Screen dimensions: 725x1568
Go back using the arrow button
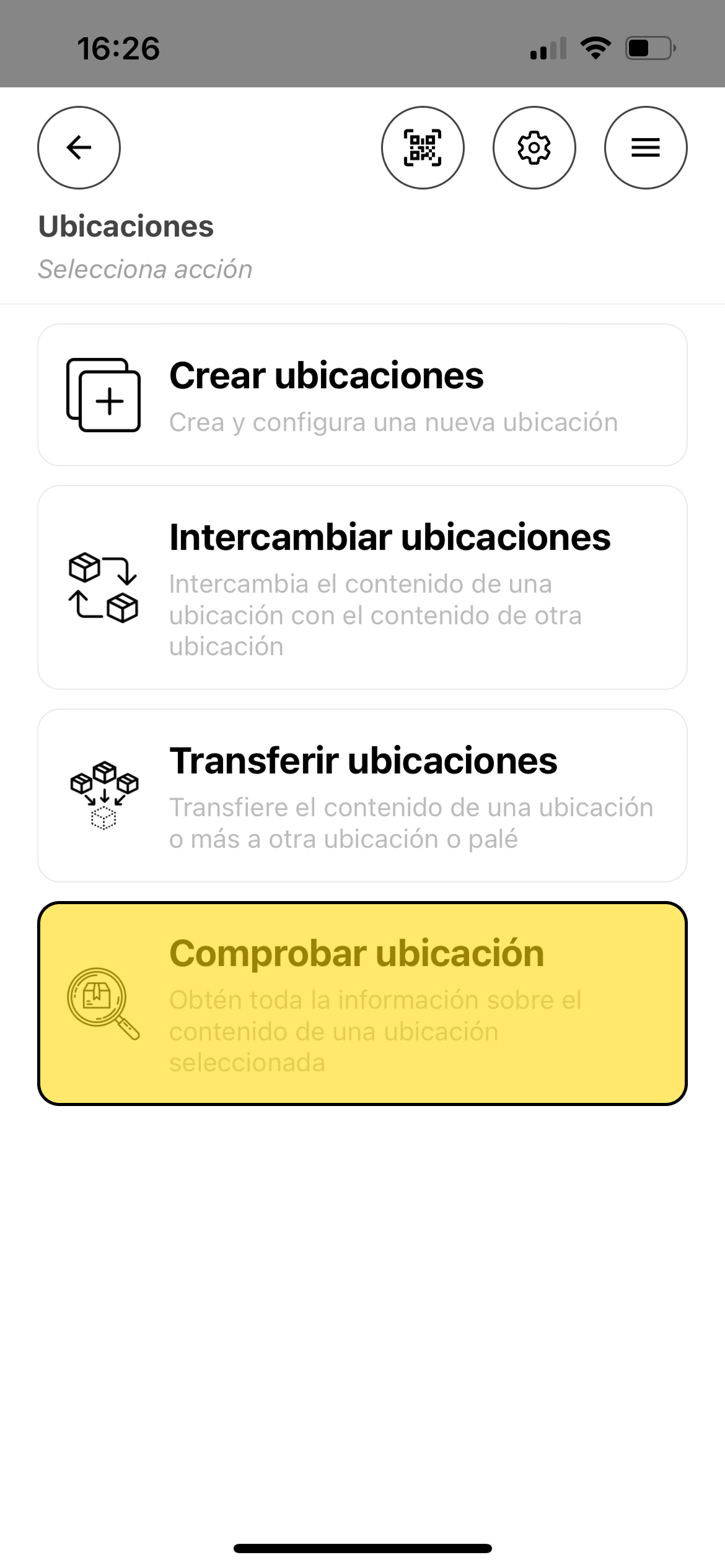point(79,147)
